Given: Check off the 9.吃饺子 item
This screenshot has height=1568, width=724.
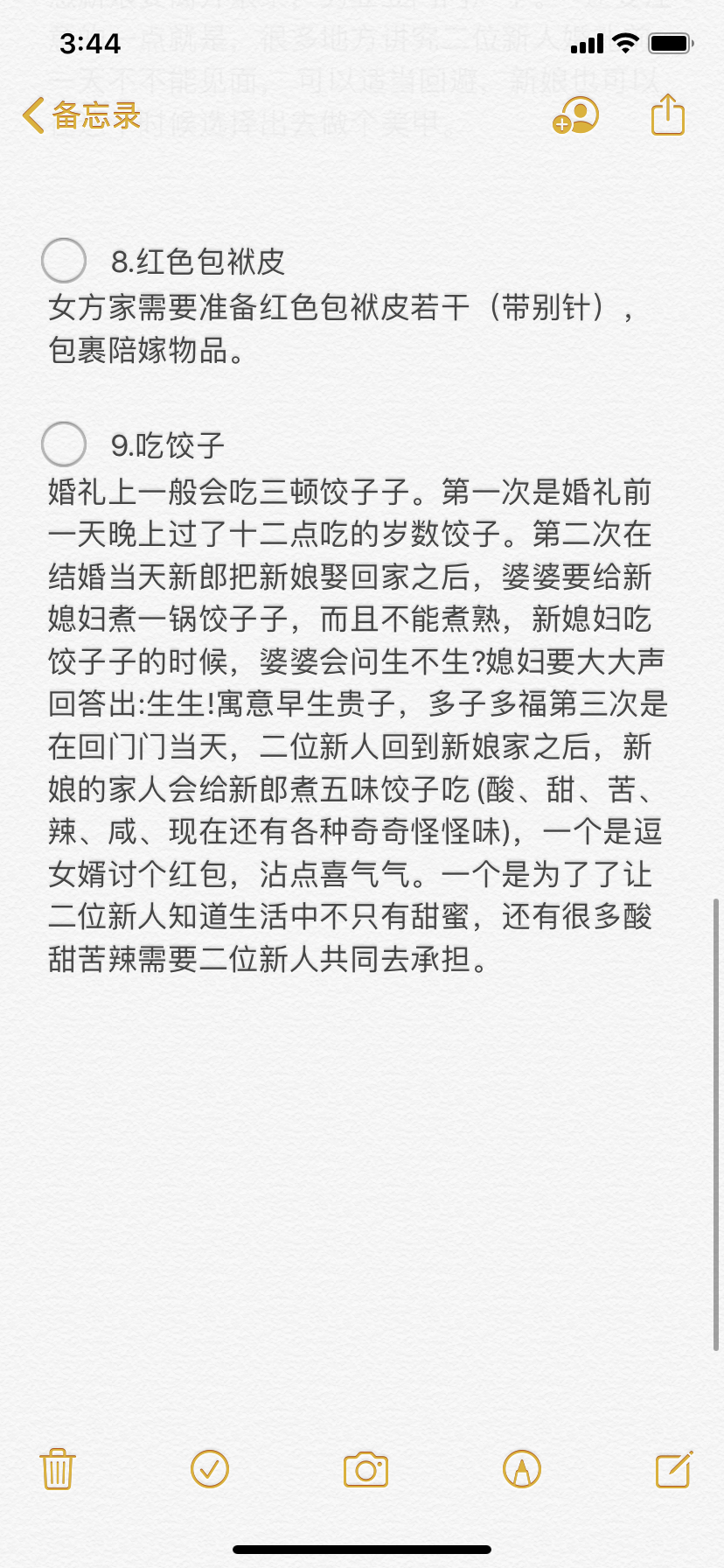Looking at the screenshot, I should click(64, 444).
